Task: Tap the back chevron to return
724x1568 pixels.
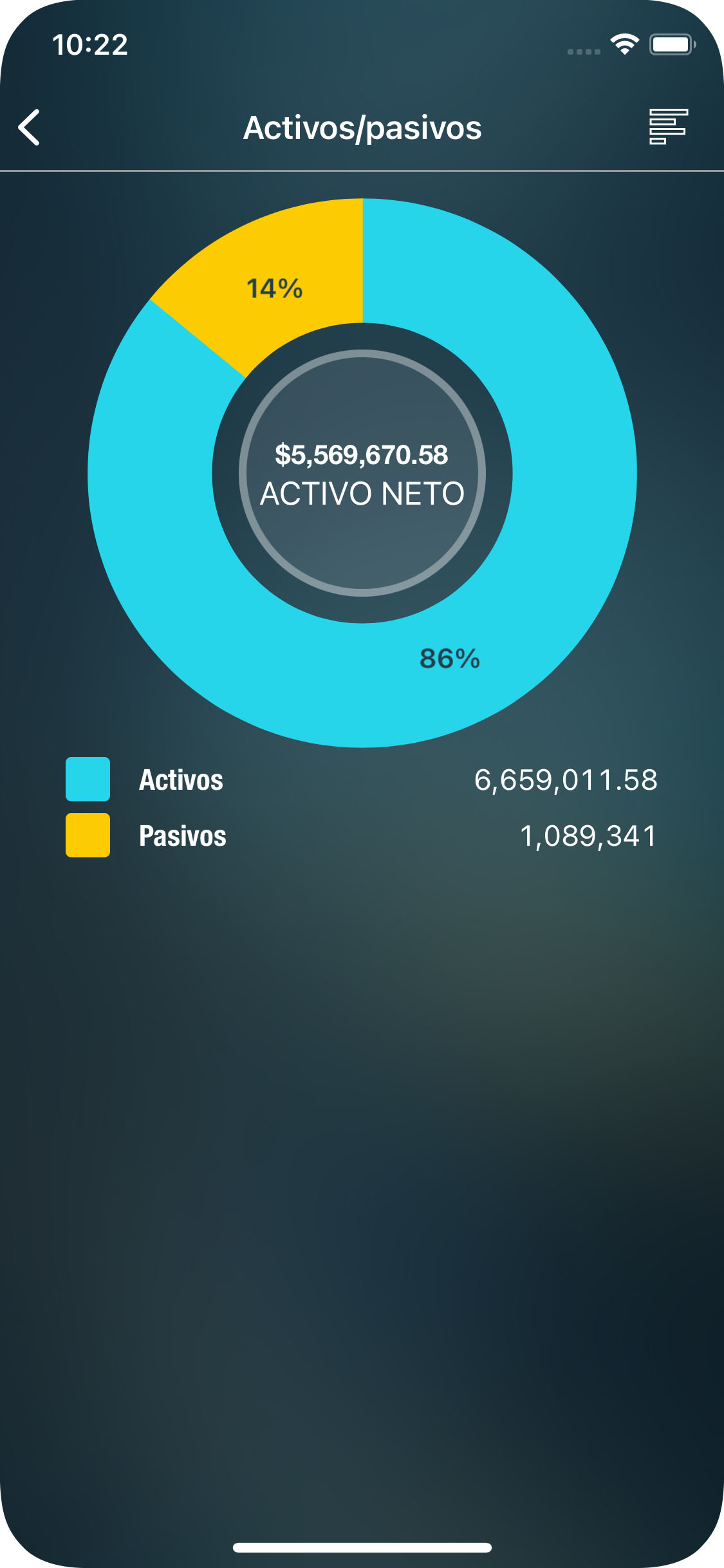Action: (x=30, y=127)
